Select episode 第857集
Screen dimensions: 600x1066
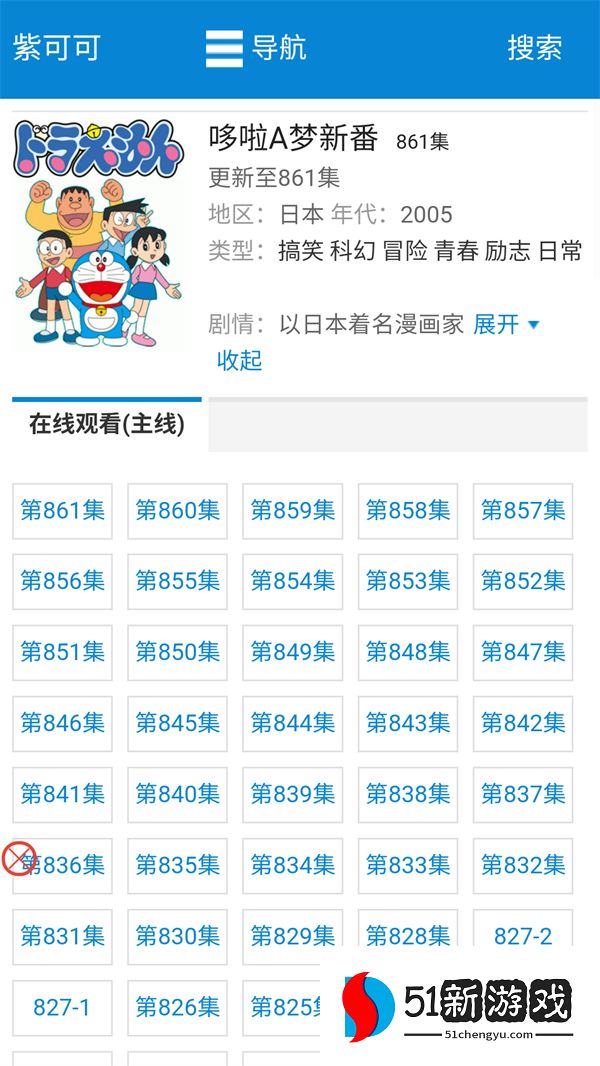(x=523, y=511)
